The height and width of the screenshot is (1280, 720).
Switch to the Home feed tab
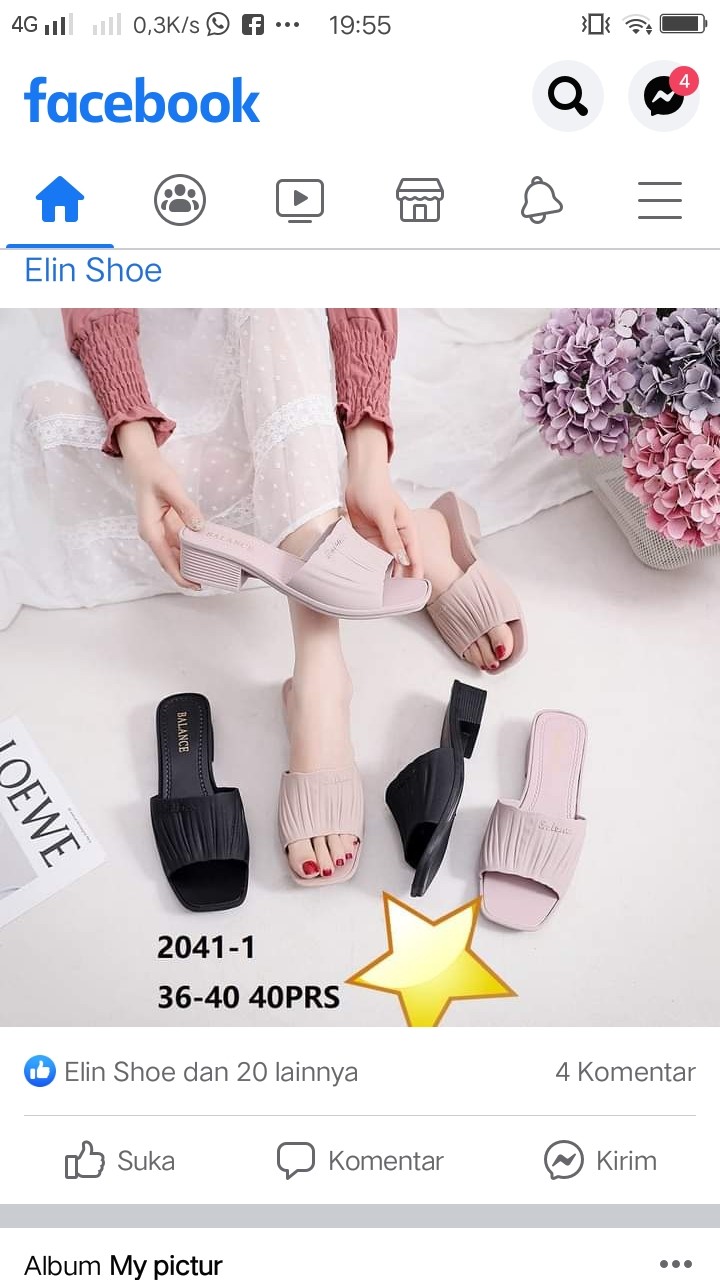60,200
